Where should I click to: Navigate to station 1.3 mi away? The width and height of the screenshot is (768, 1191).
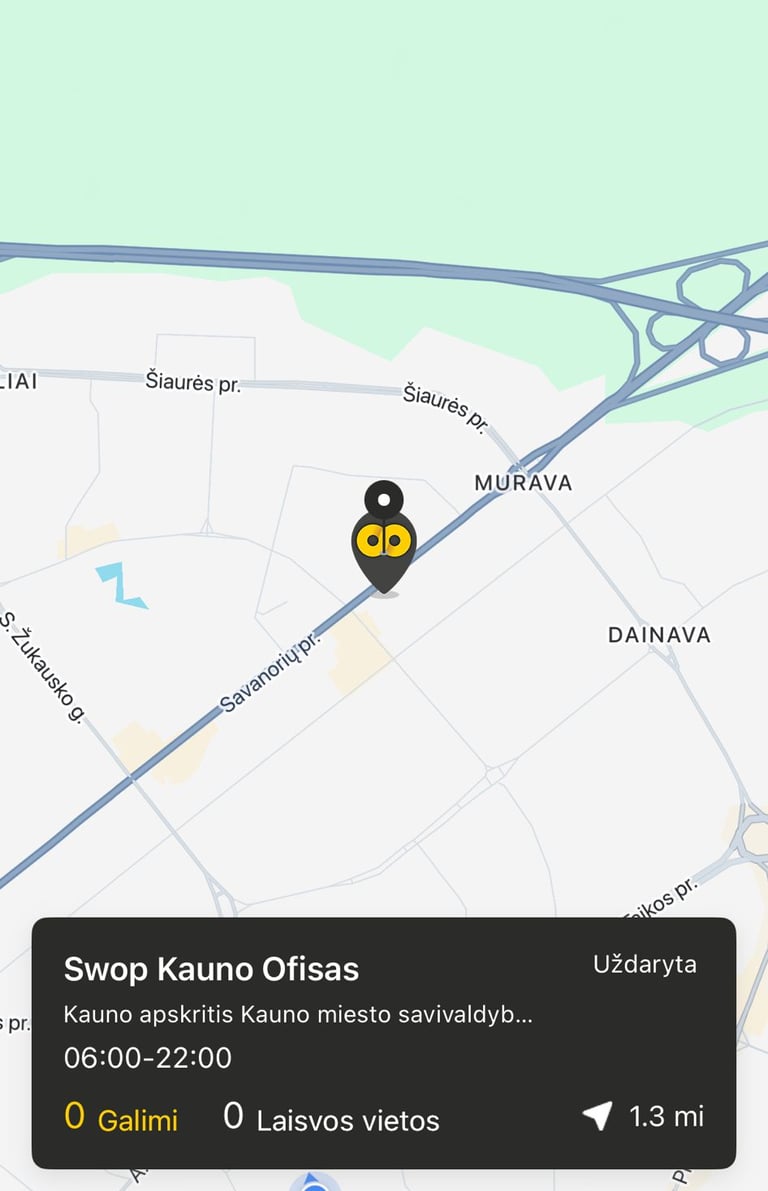[x=644, y=1116]
